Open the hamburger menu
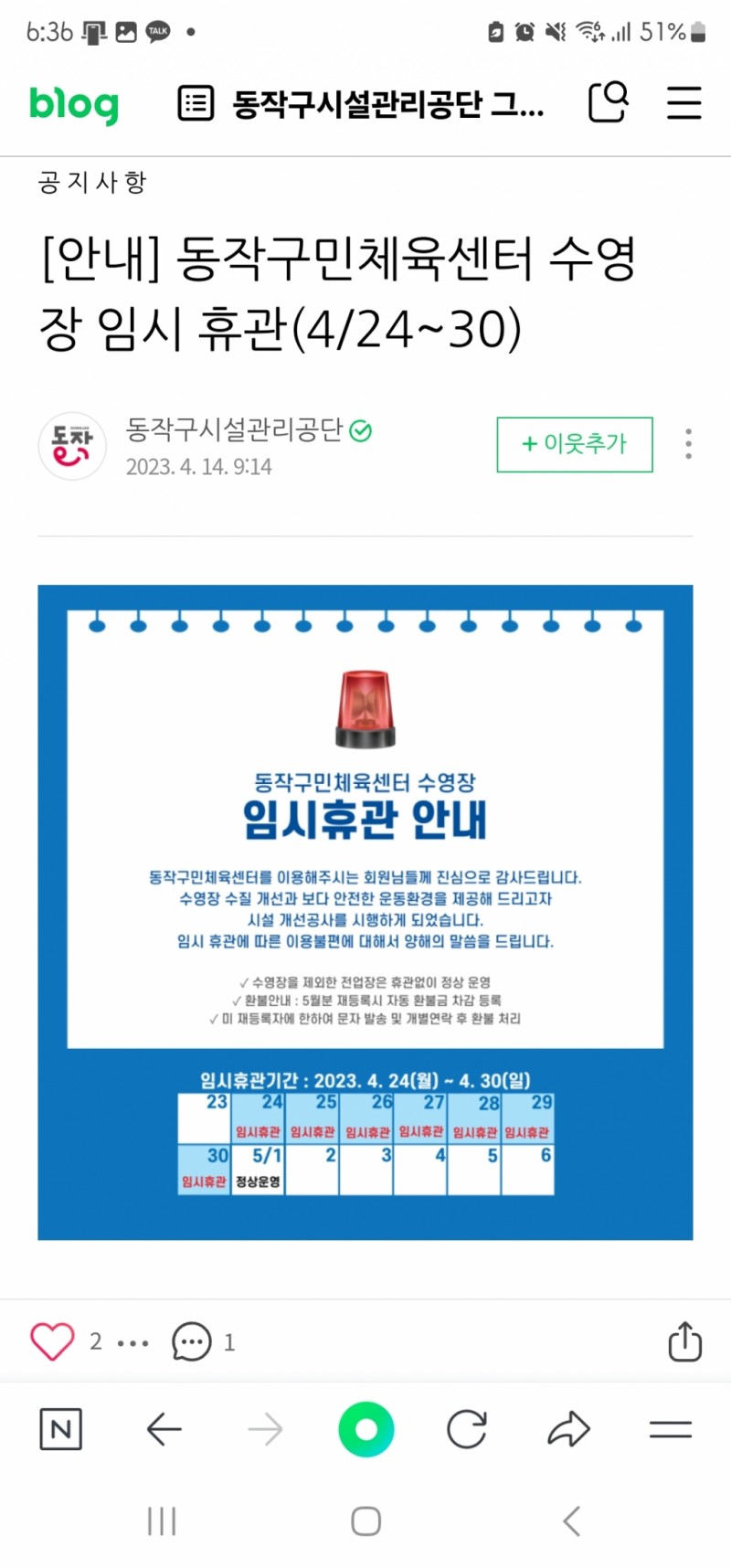This screenshot has height=1568, width=731. [683, 102]
